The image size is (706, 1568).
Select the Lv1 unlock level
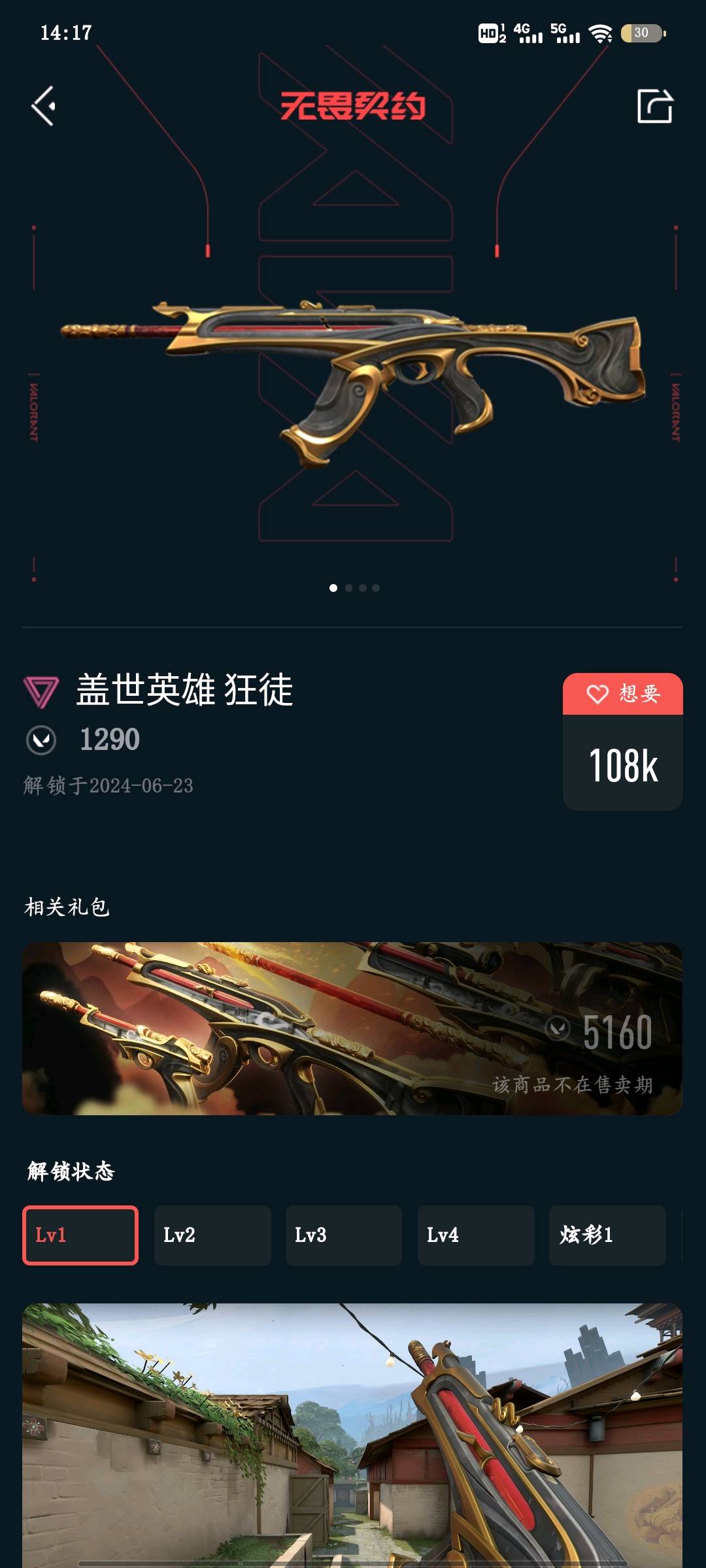click(x=80, y=1235)
